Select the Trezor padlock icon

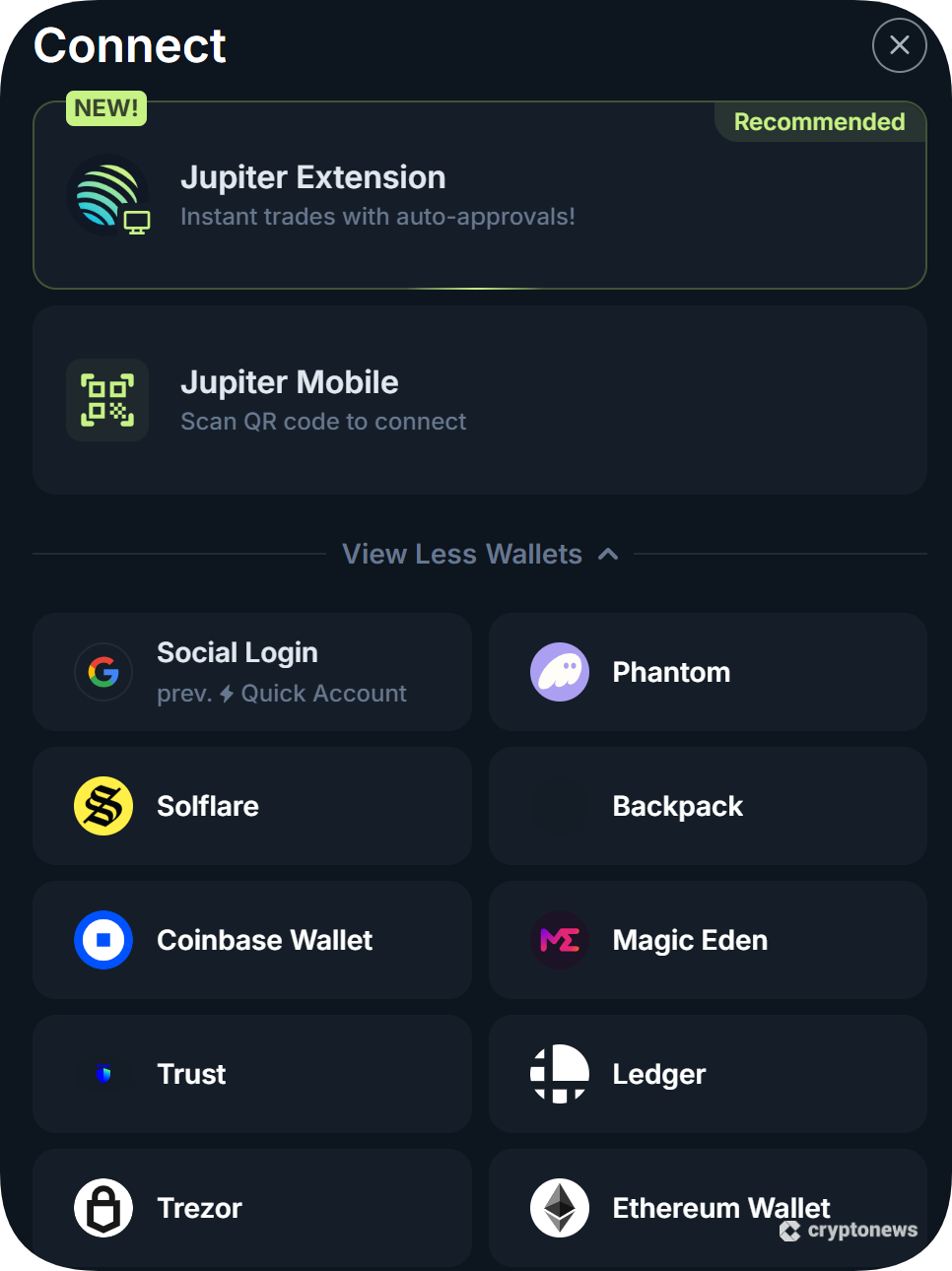coord(103,1208)
